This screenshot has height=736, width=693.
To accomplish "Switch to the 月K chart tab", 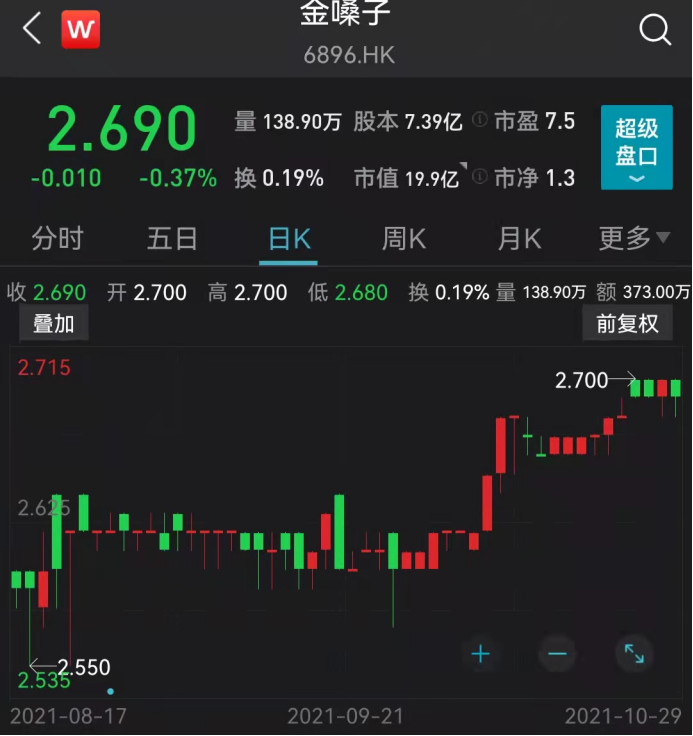I will 520,239.
